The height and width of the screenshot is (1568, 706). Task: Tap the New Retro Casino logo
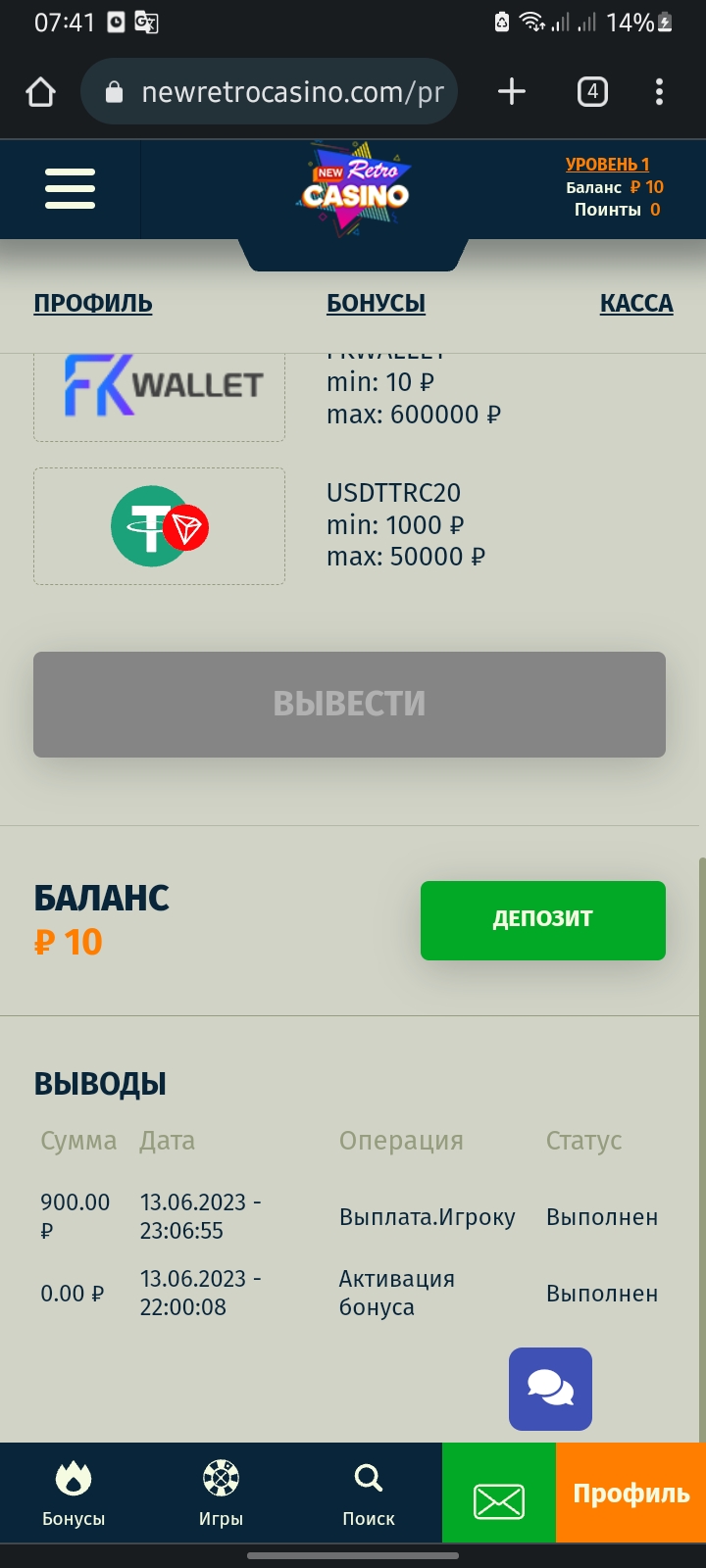(354, 187)
